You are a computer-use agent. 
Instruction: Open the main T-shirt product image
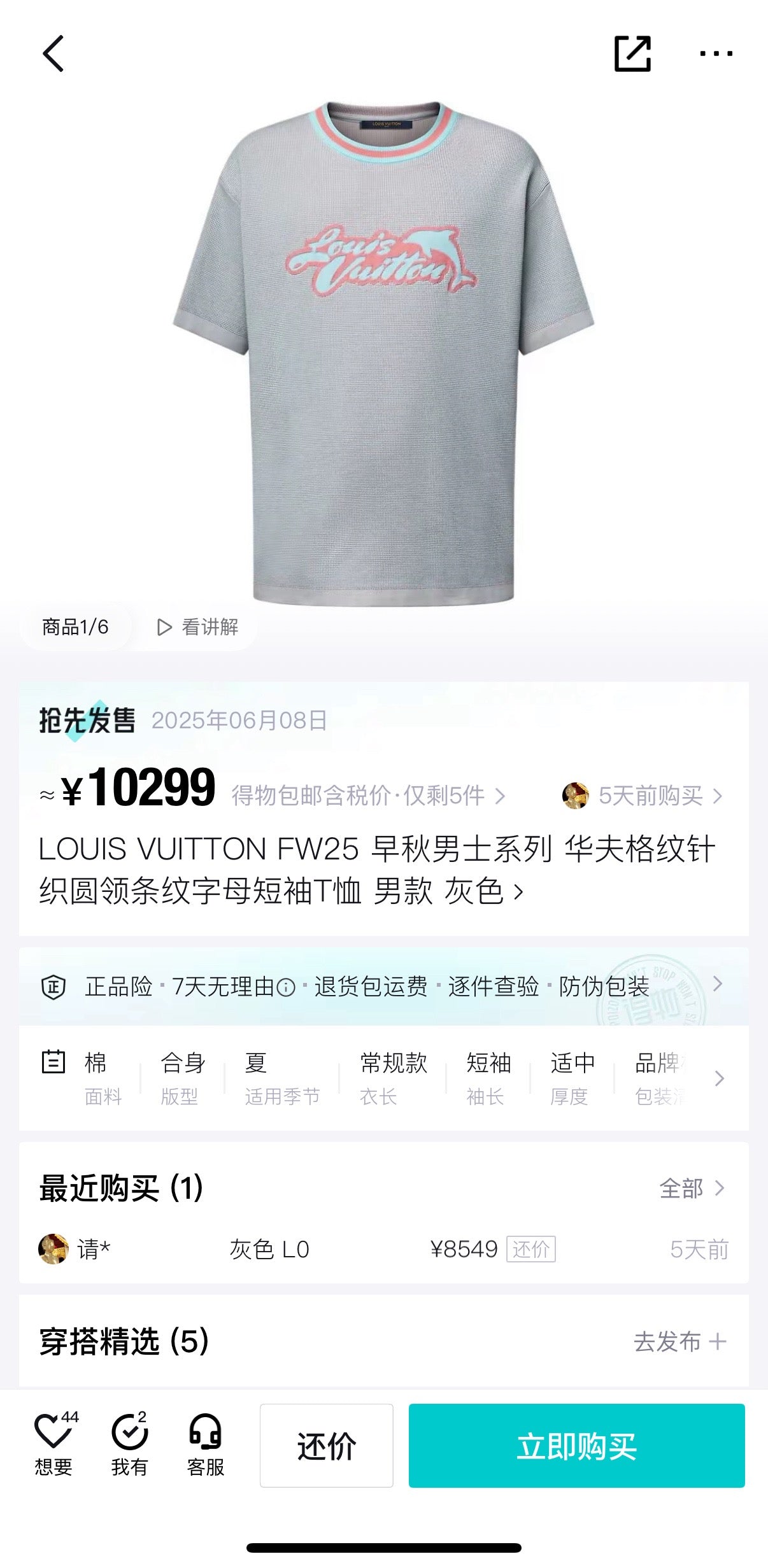pyautogui.click(x=384, y=353)
